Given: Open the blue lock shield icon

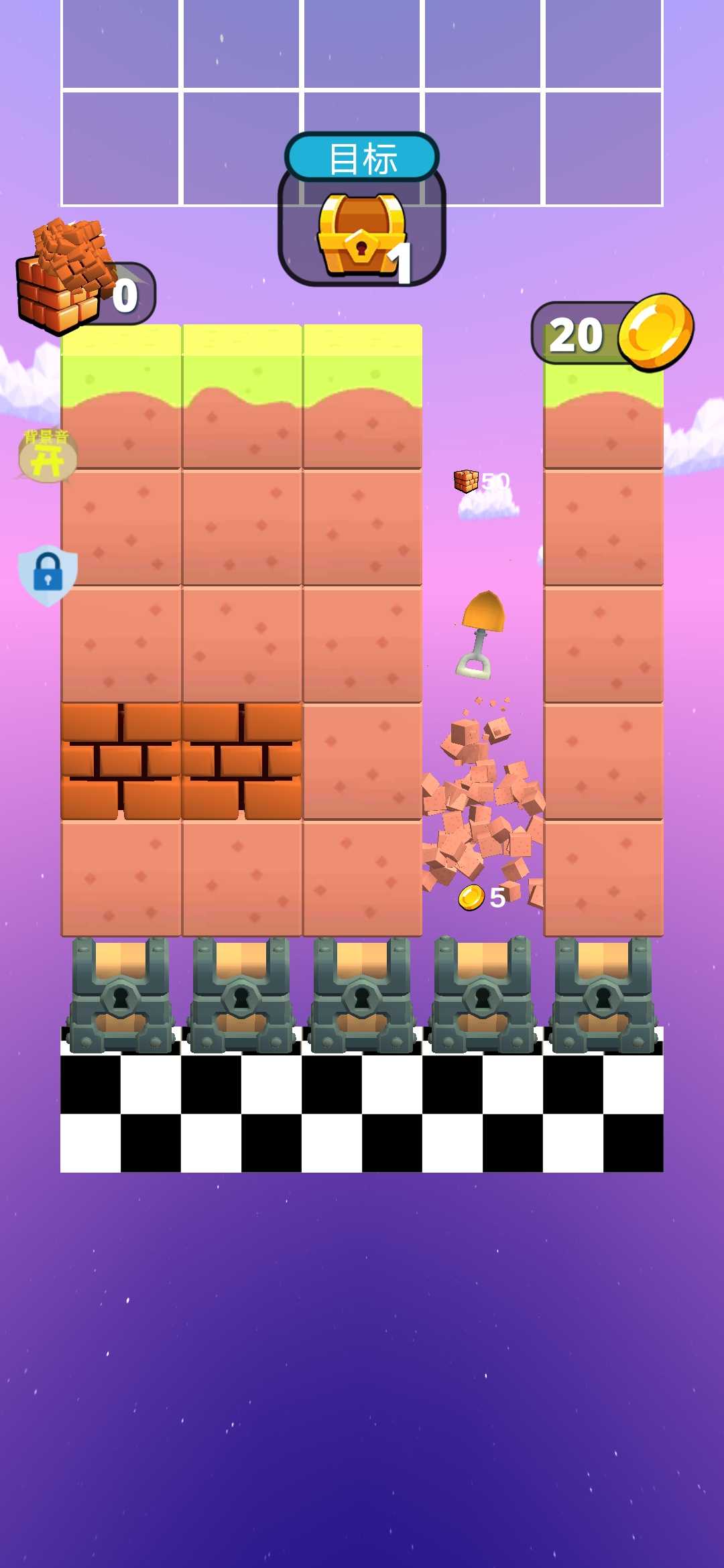Looking at the screenshot, I should coord(48,576).
